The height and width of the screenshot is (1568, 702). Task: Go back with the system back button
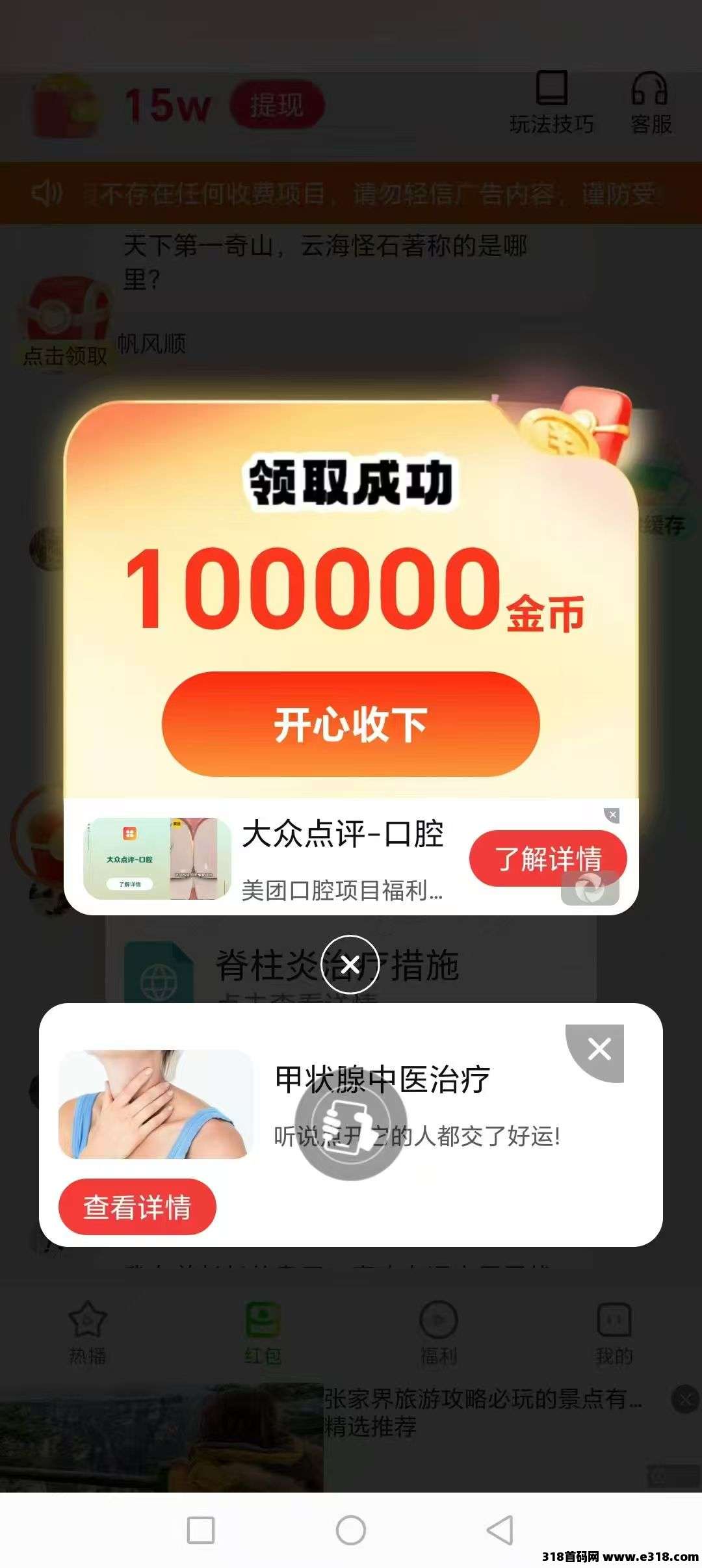point(500,1530)
